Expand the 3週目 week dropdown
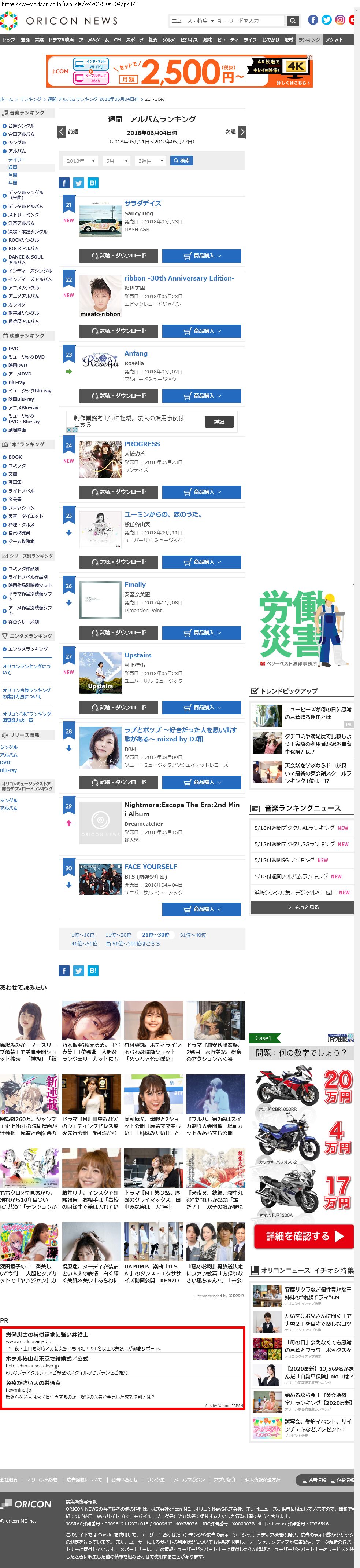 pyautogui.click(x=150, y=161)
